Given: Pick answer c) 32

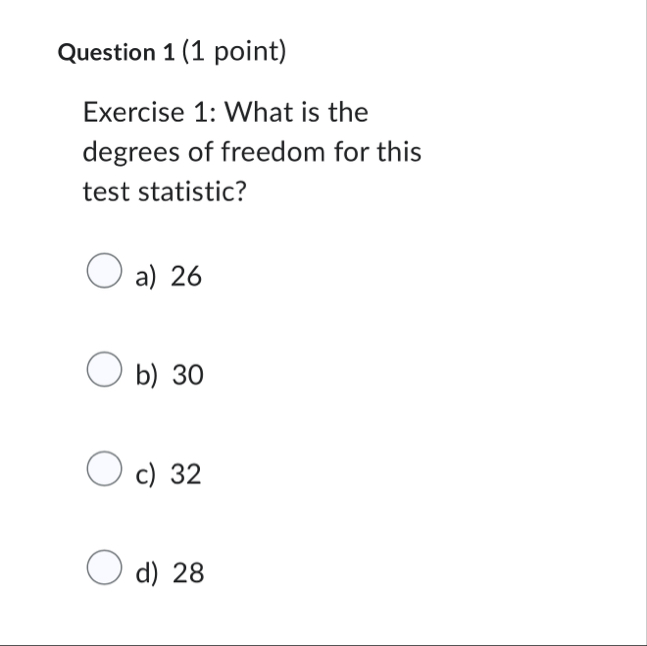Looking at the screenshot, I should [x=103, y=471].
